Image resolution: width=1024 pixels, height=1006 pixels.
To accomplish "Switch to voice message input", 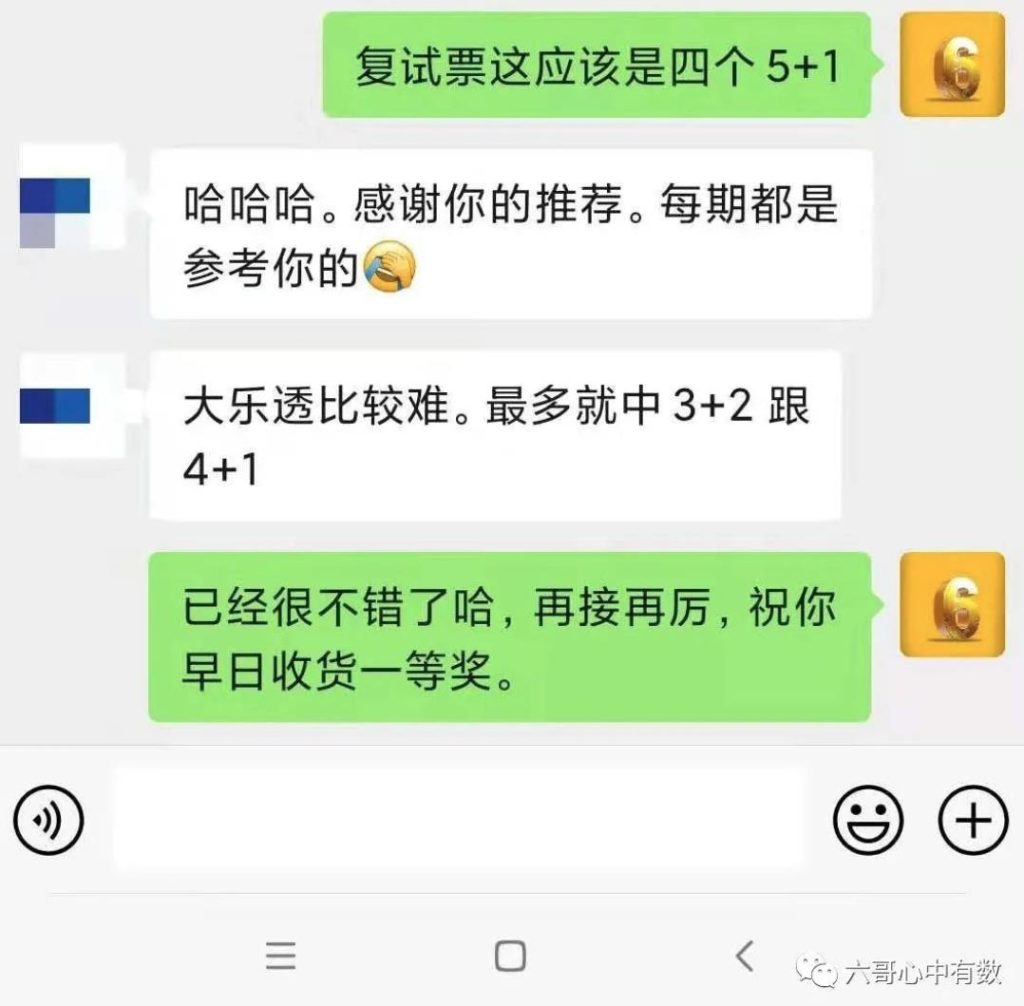I will point(48,821).
